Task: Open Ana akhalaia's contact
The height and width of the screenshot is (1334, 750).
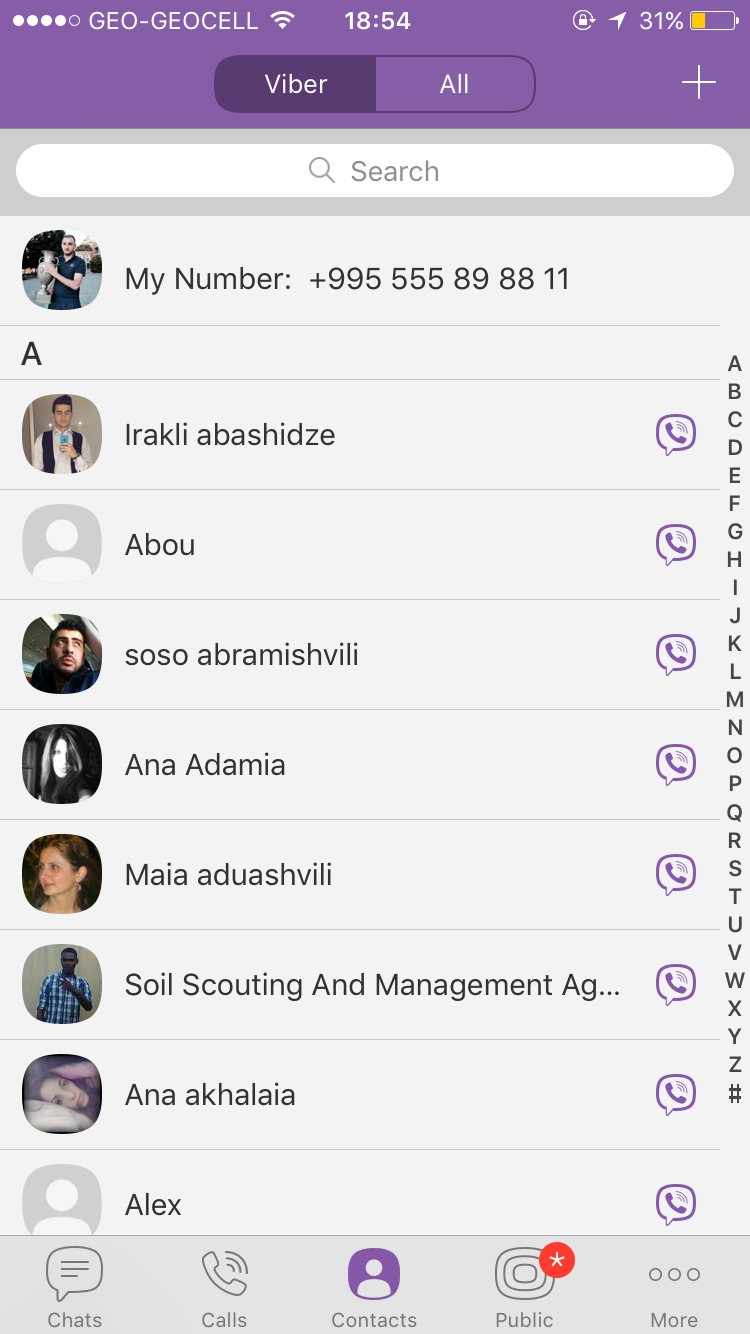Action: coord(210,1095)
